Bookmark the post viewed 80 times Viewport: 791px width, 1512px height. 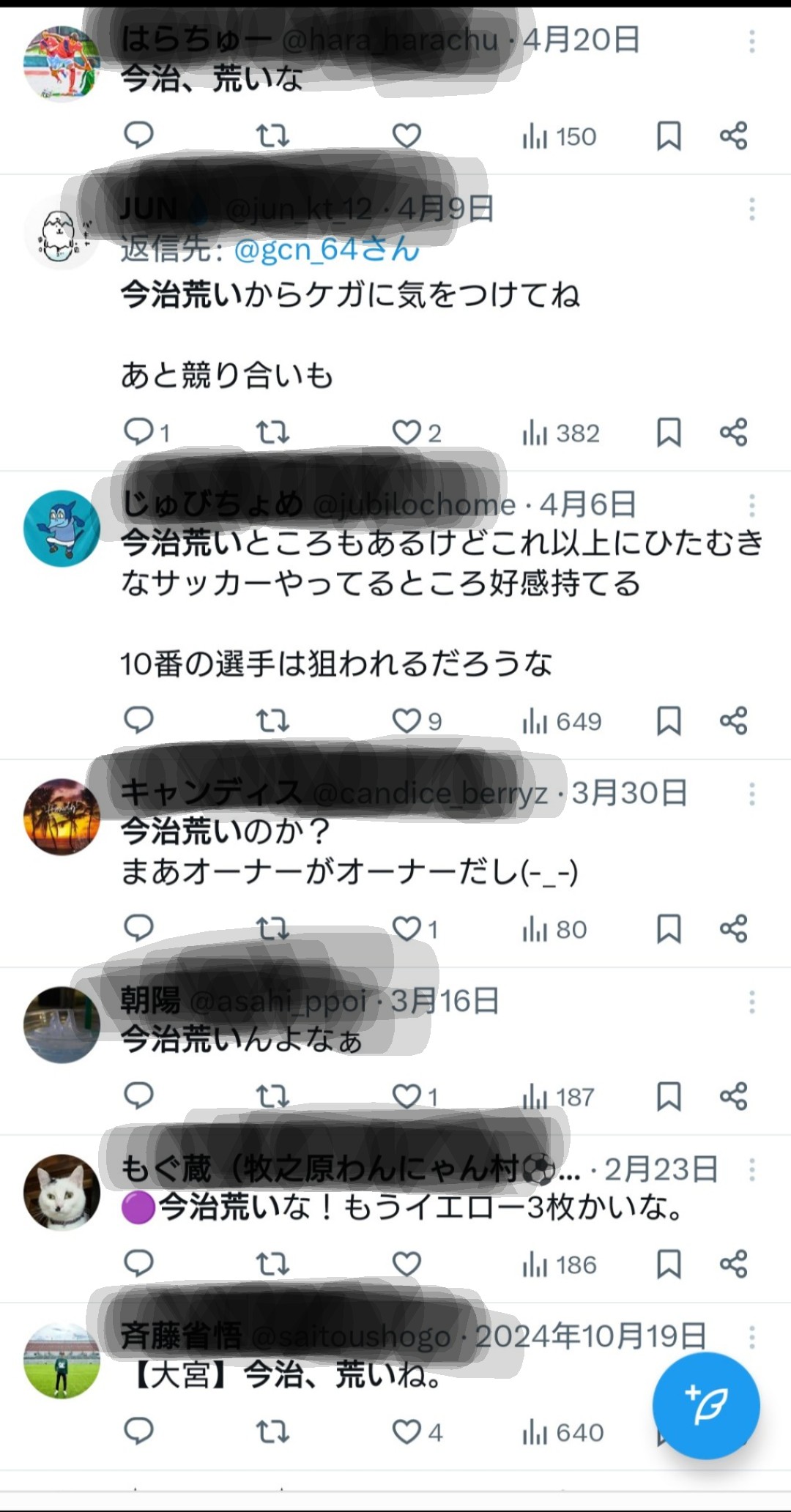click(x=668, y=929)
